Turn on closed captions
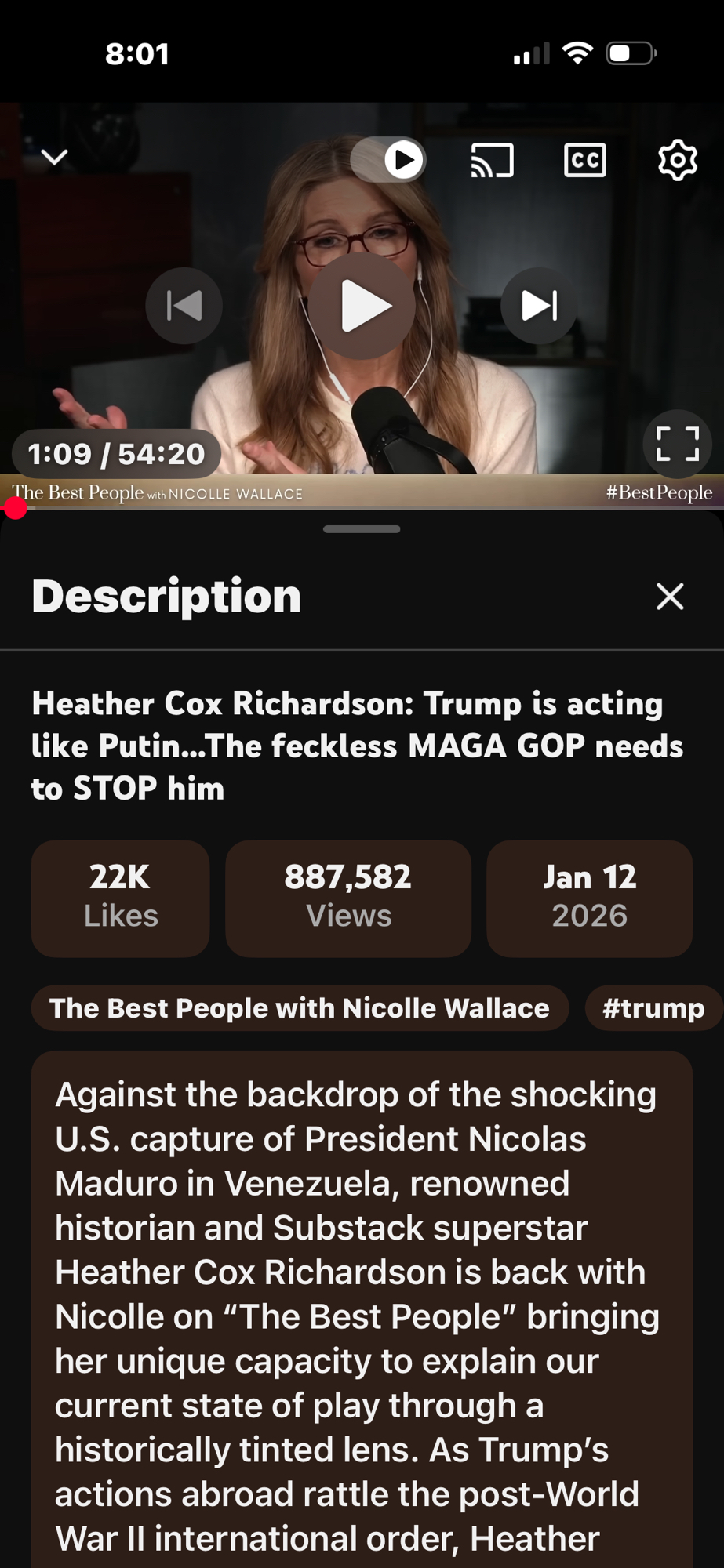This screenshot has width=724, height=1568. 585,160
